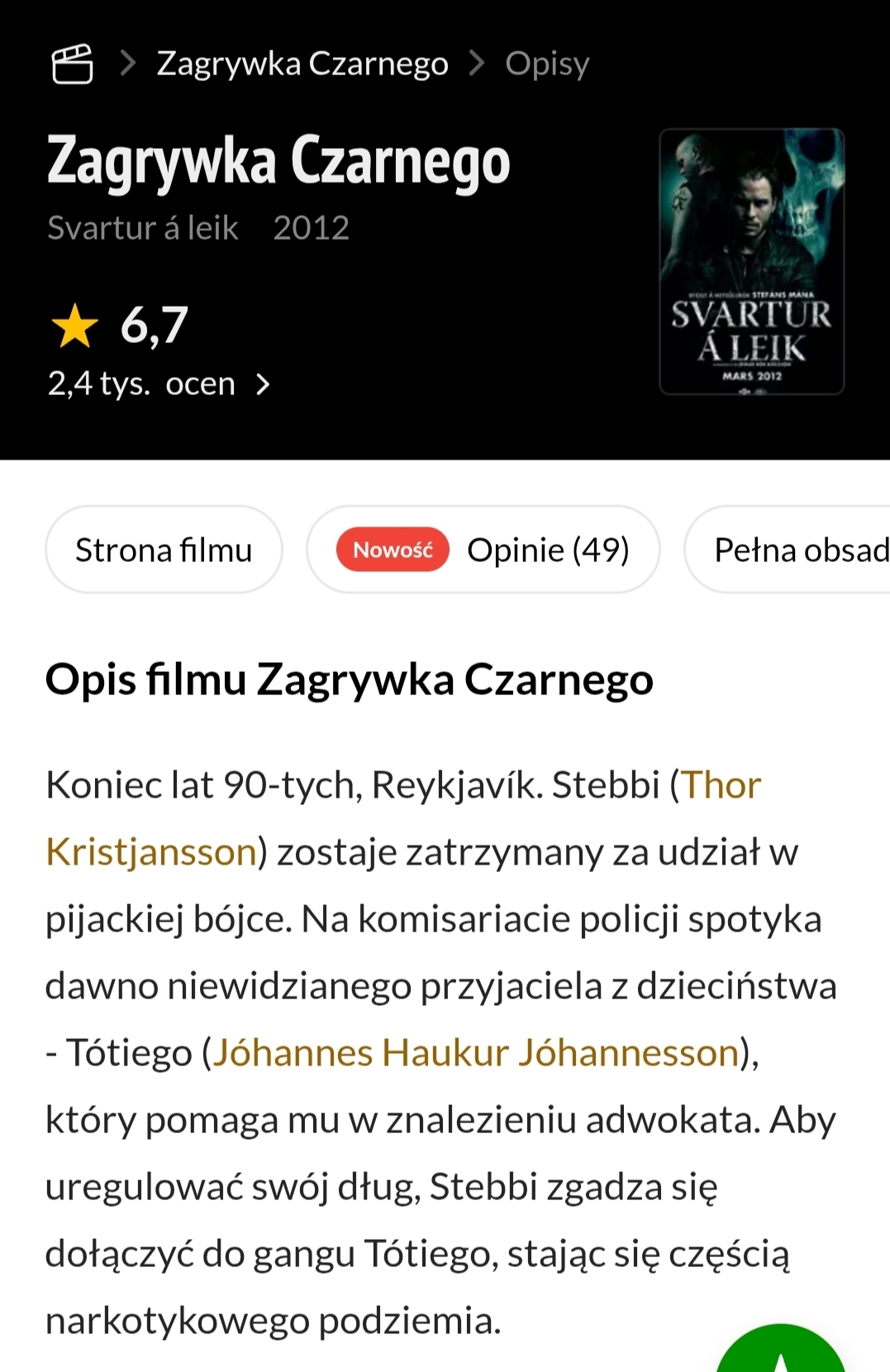Open Jóhannes Haukur Jóhannesson's profile link
The height and width of the screenshot is (1372, 890).
click(x=476, y=1053)
